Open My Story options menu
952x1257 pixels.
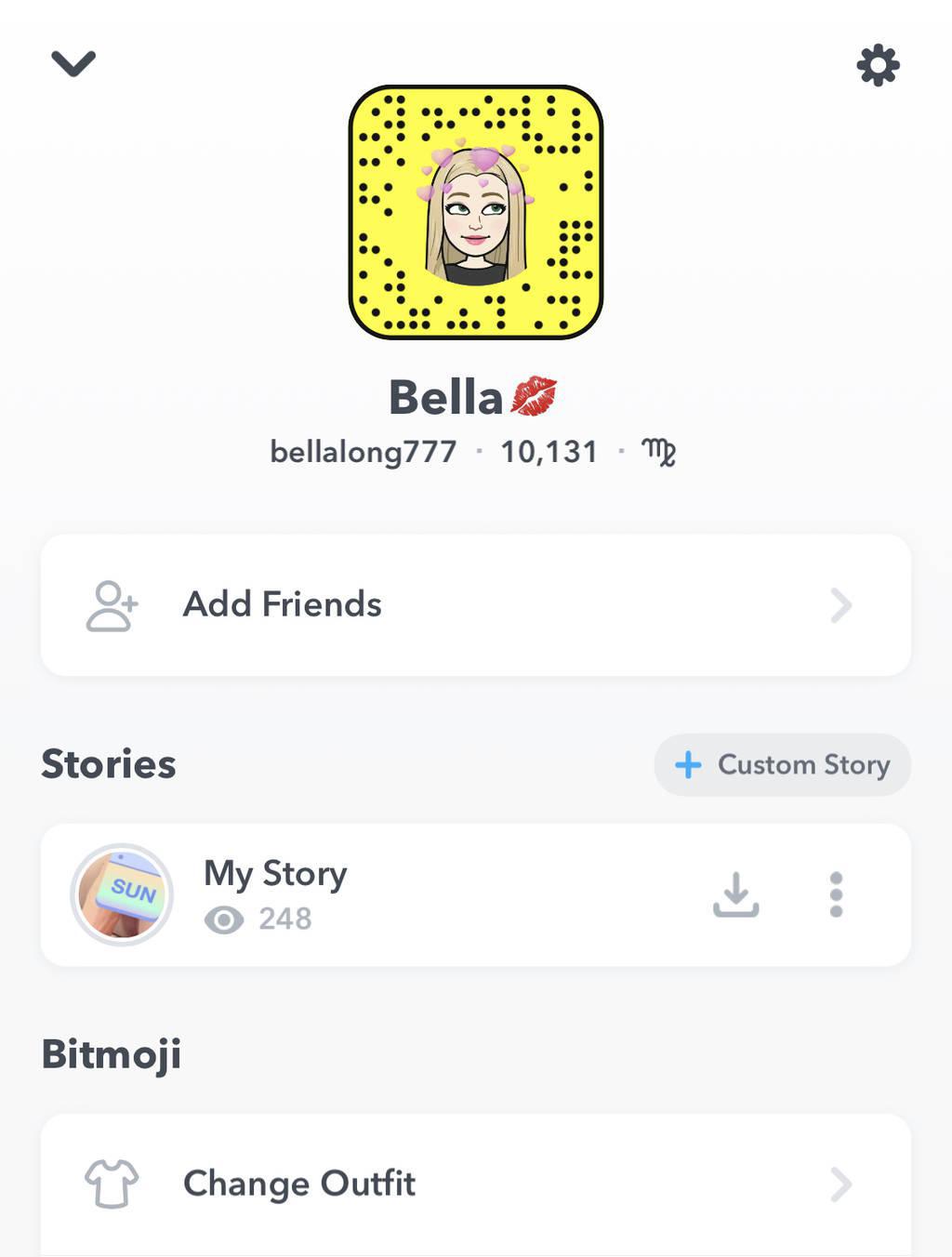(836, 894)
